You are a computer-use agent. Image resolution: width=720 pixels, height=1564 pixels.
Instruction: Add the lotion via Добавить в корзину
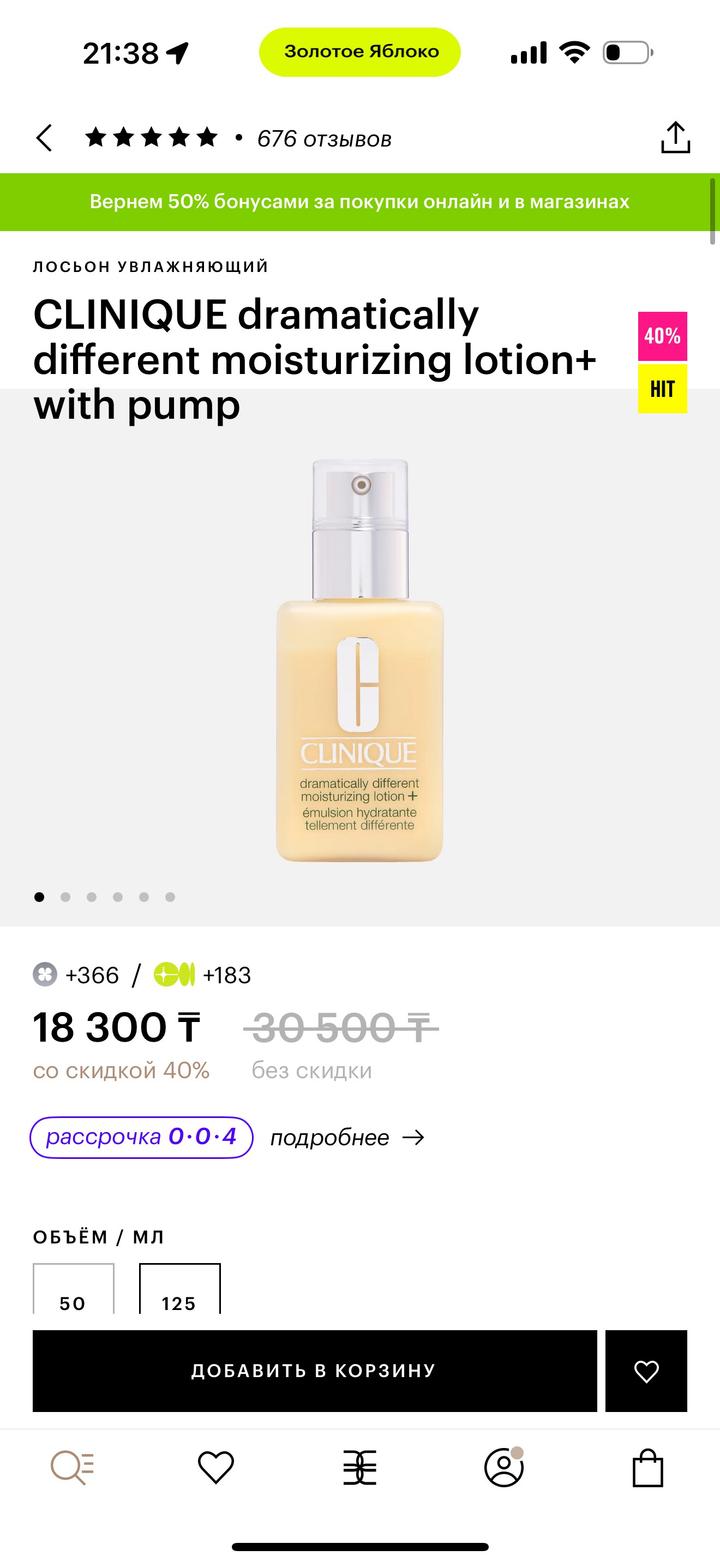coord(314,1371)
